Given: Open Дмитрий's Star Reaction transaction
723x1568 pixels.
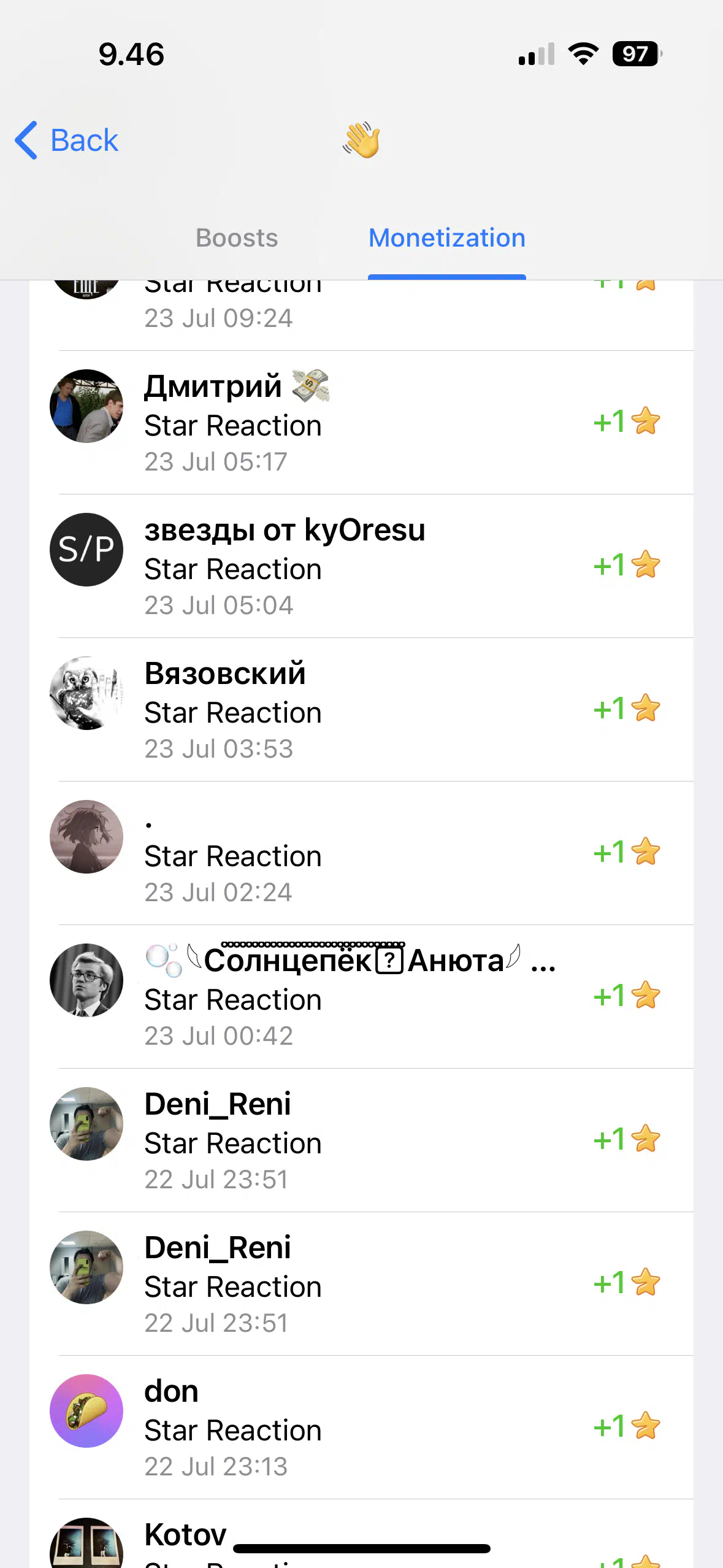Looking at the screenshot, I should (x=361, y=423).
